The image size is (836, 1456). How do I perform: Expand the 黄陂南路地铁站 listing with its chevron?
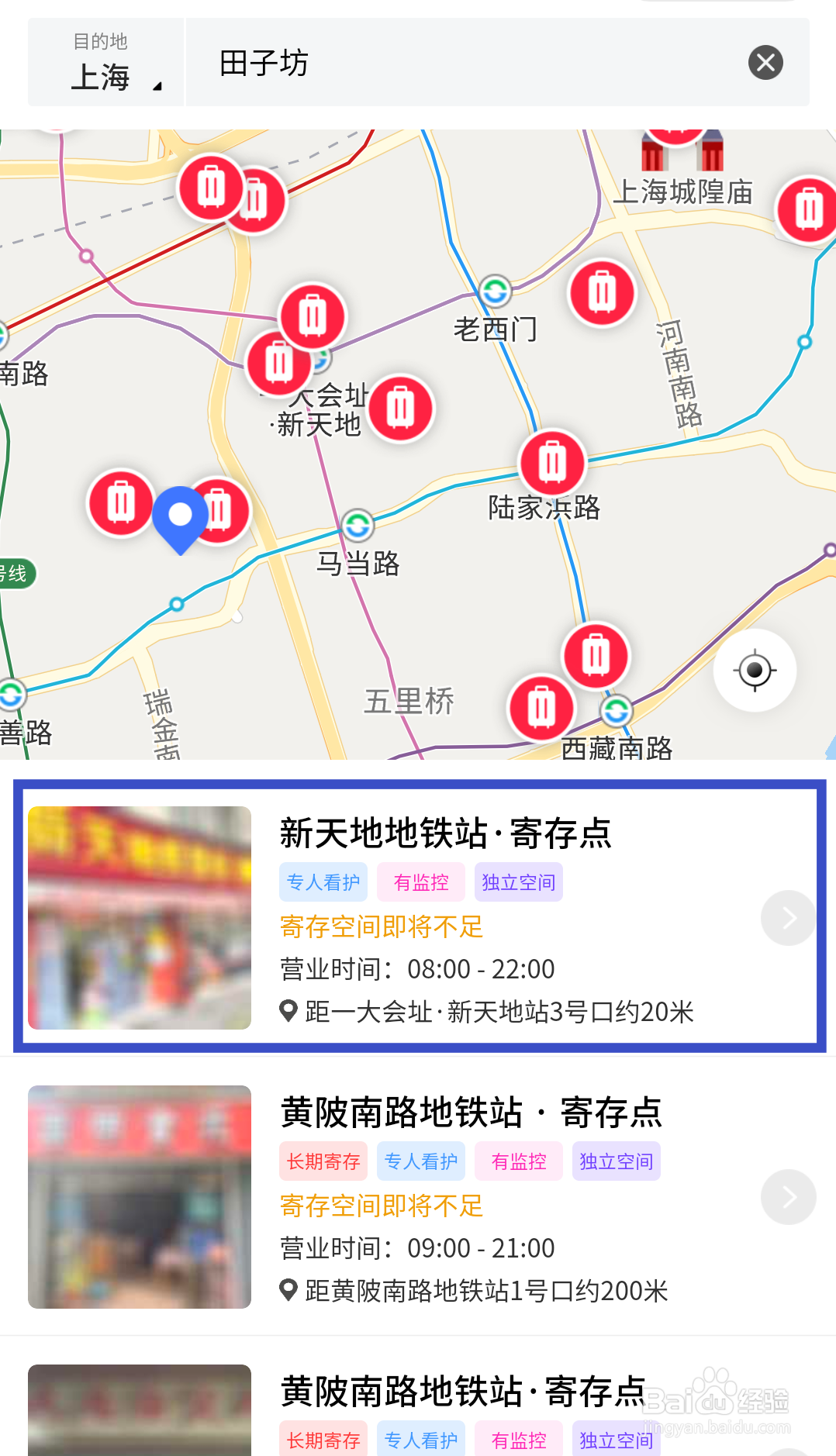[788, 1197]
